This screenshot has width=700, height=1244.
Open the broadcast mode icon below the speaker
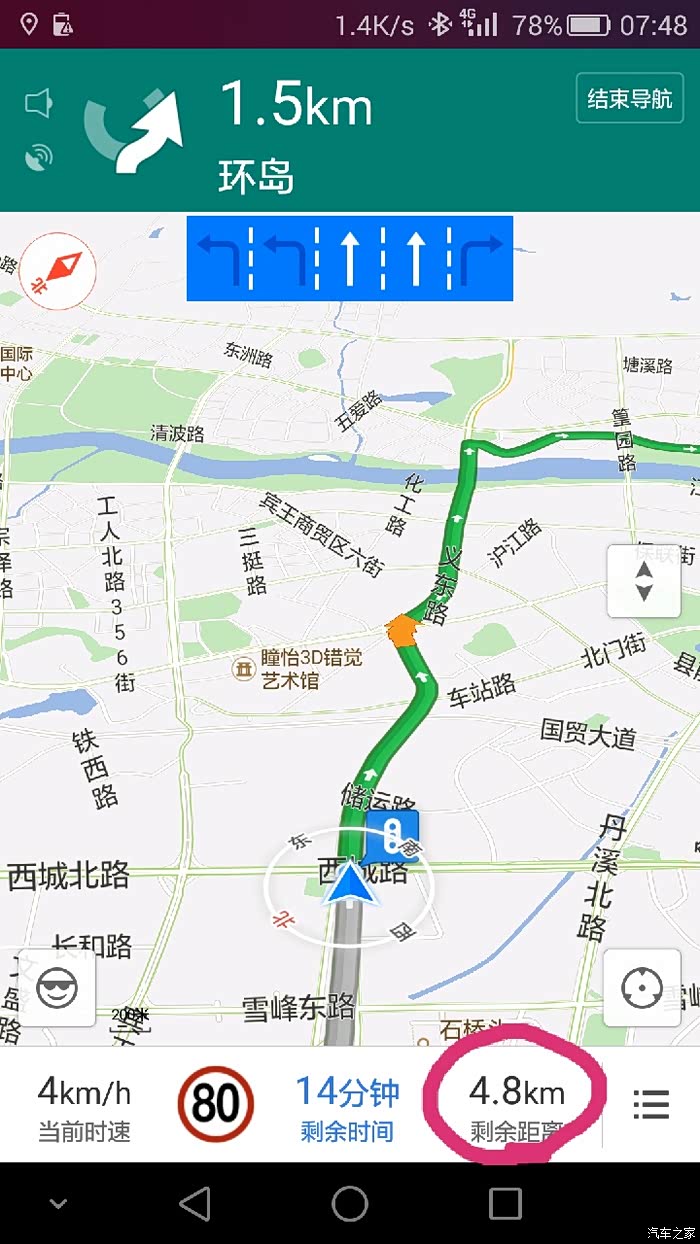(x=38, y=156)
